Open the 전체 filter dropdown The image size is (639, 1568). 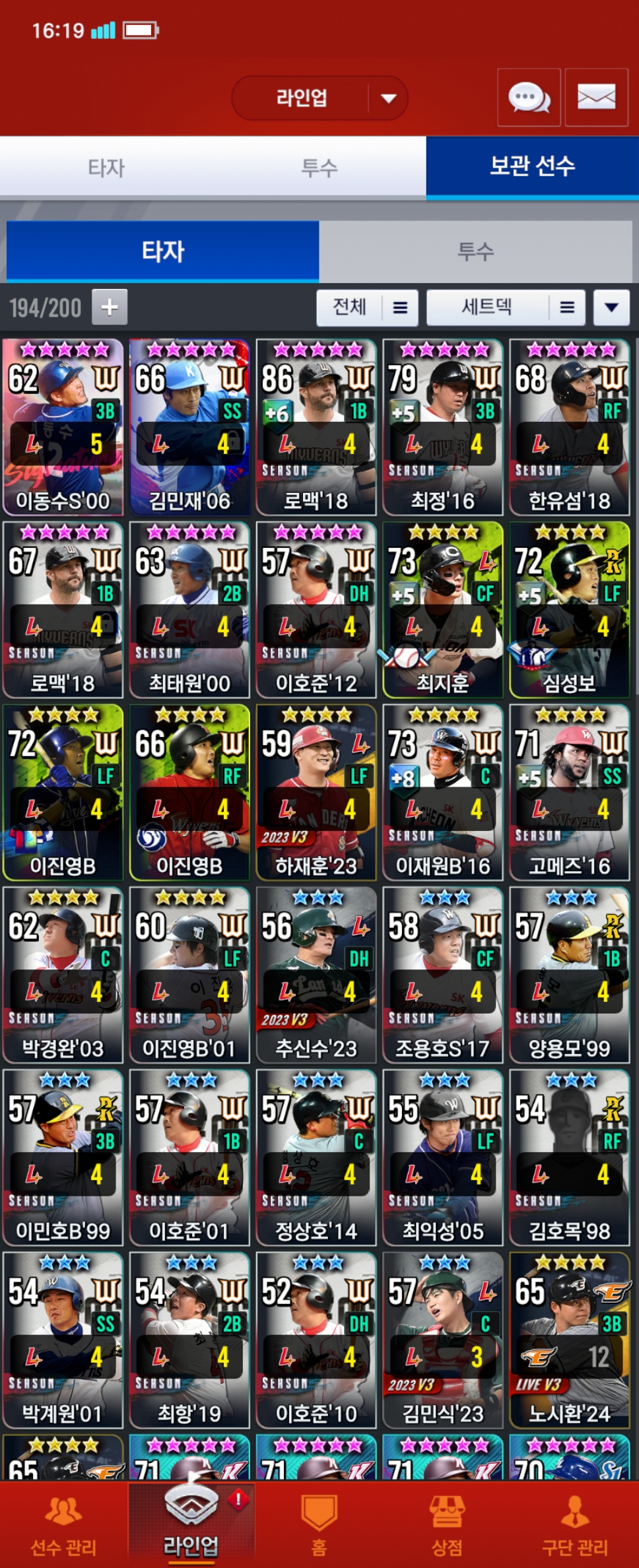coord(366,308)
